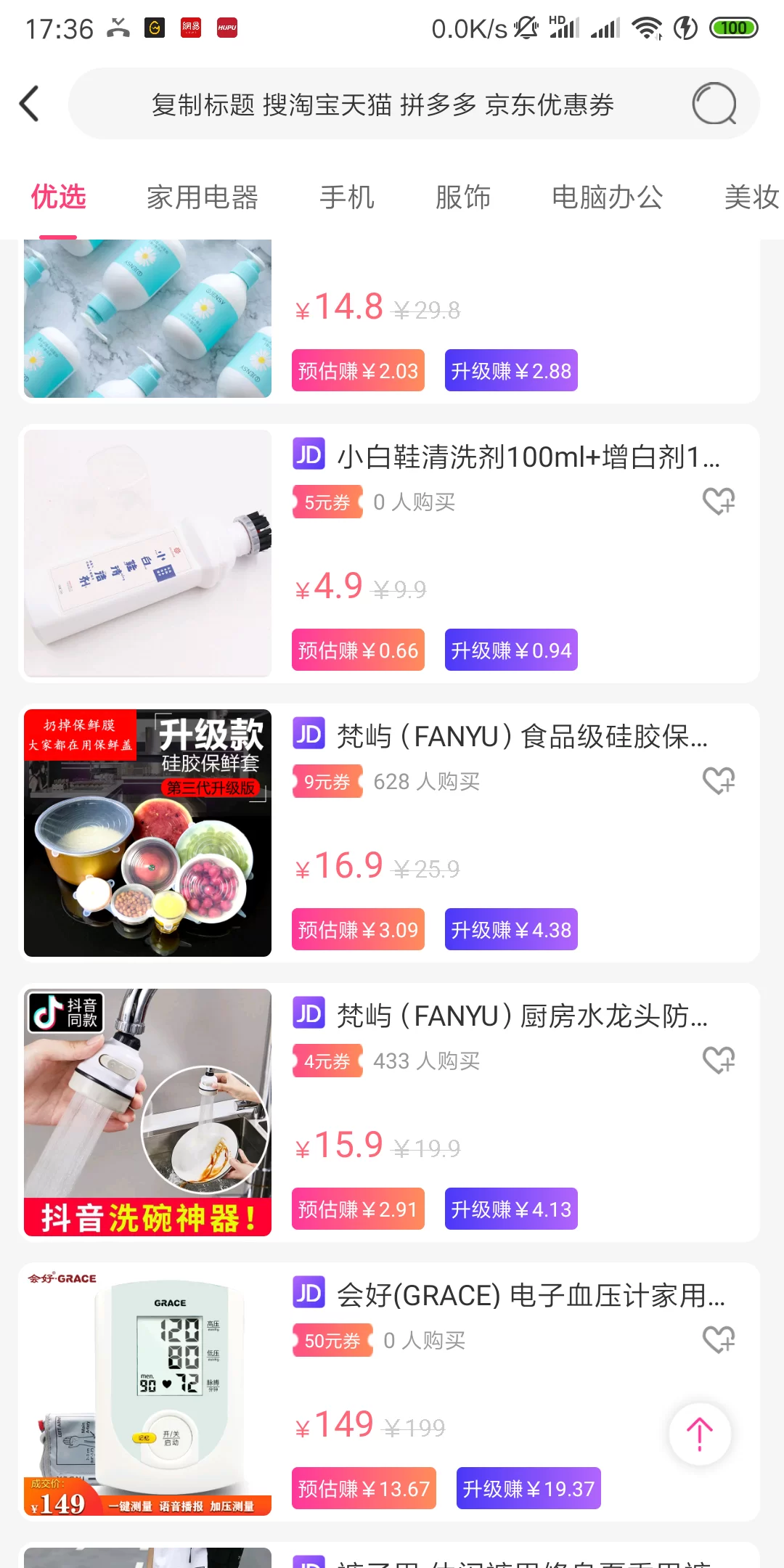Select the 优选 tab
784x1568 pixels.
58,197
